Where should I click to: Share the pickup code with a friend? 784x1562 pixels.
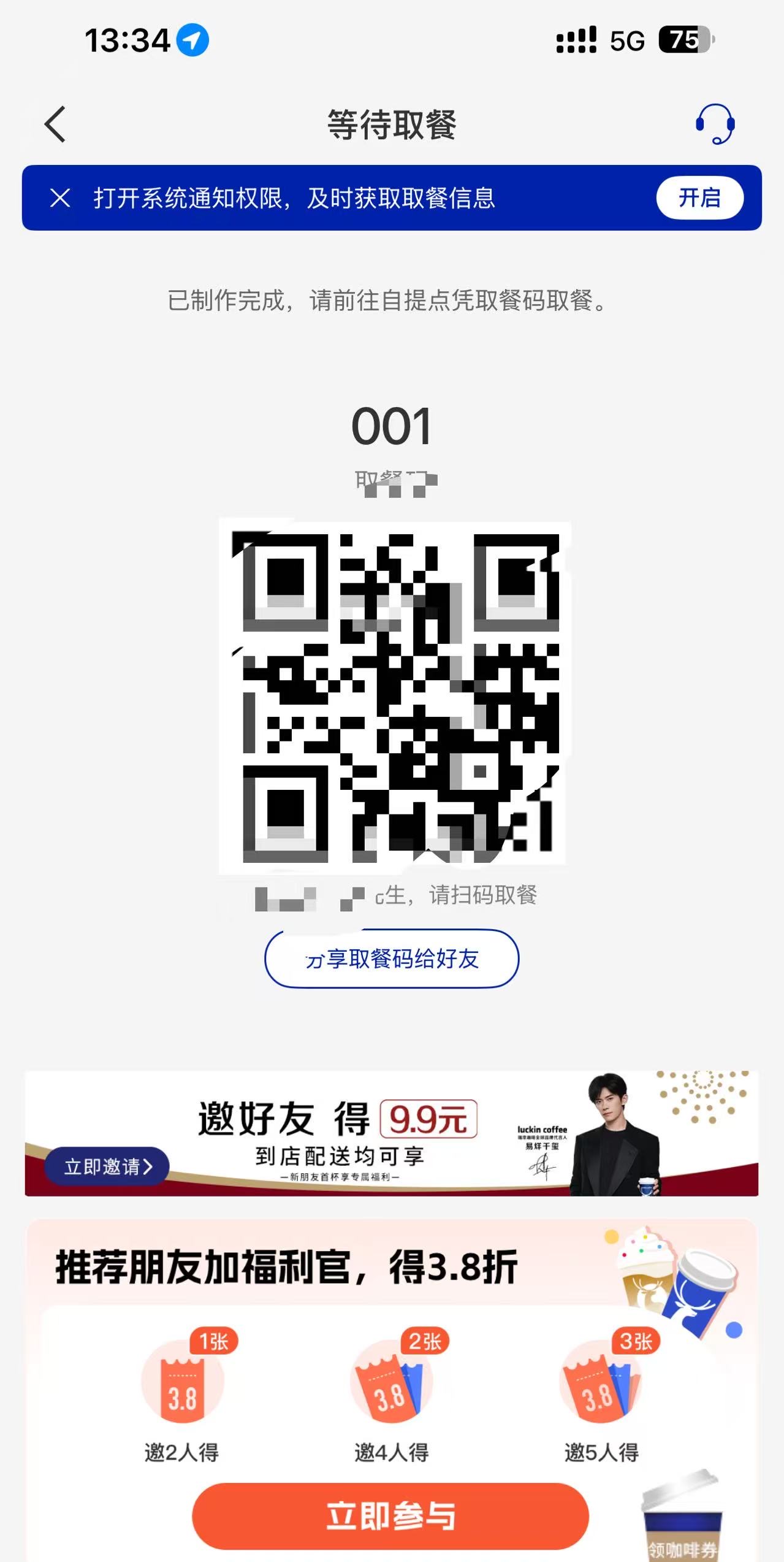coord(392,959)
